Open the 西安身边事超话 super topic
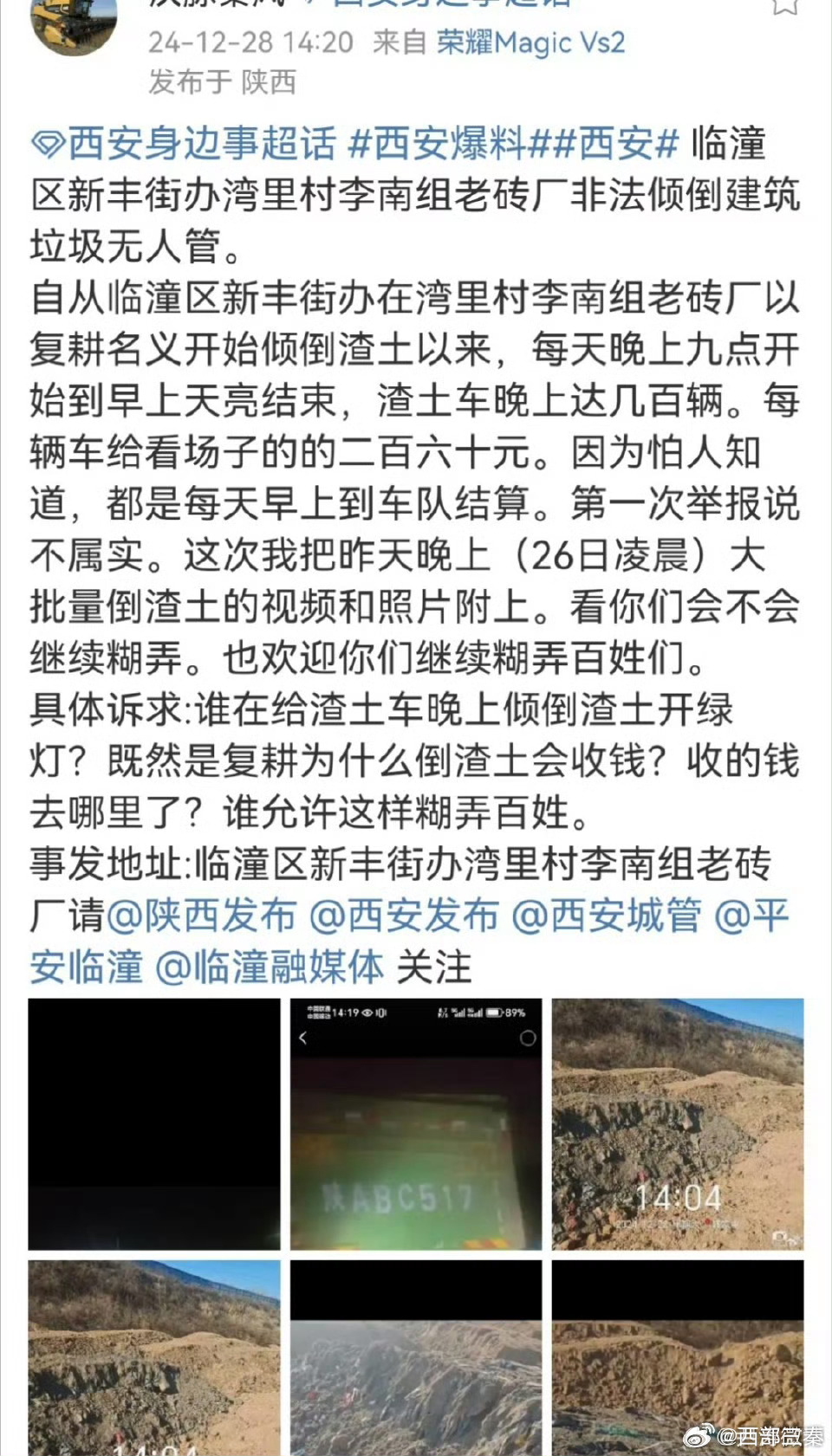832x1456 pixels. click(x=184, y=143)
